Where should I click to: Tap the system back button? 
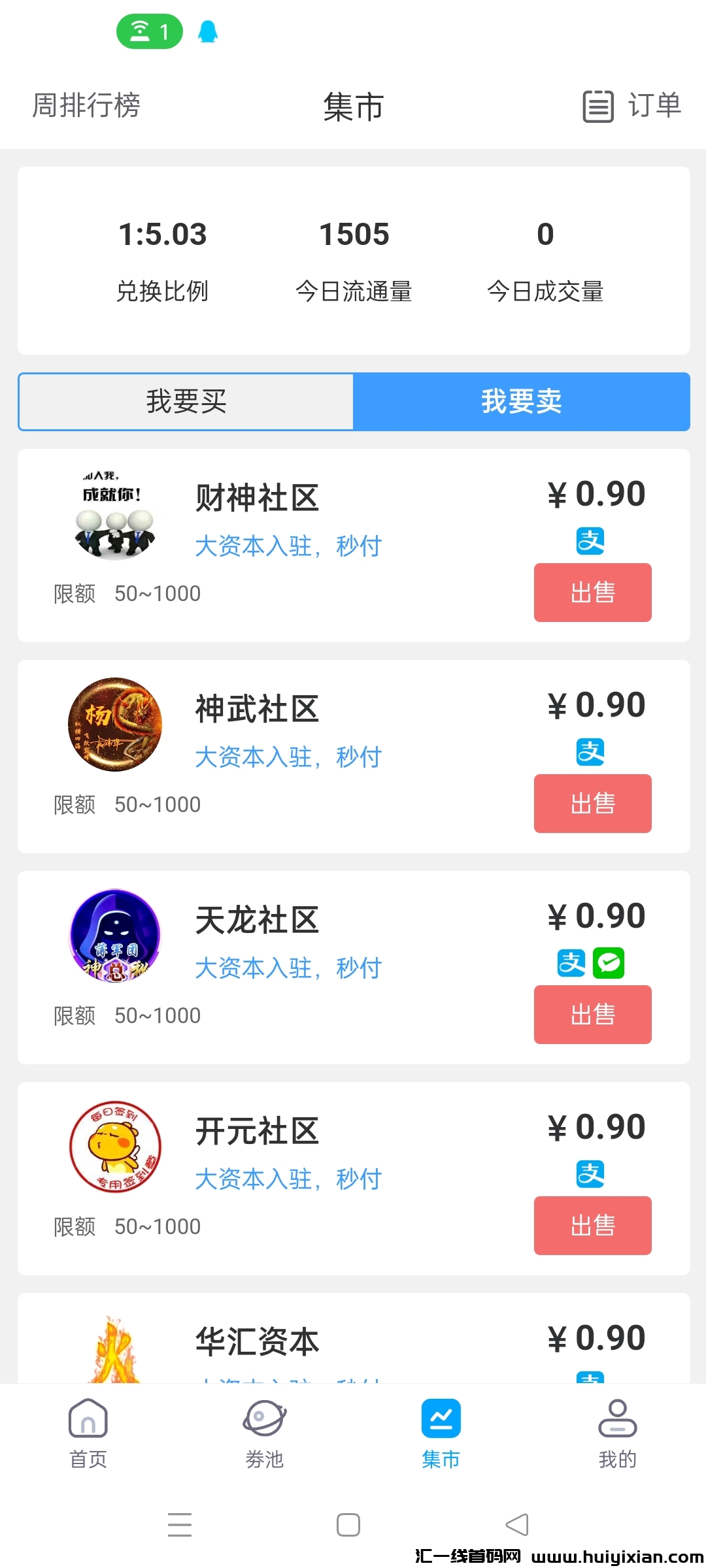[x=517, y=1525]
